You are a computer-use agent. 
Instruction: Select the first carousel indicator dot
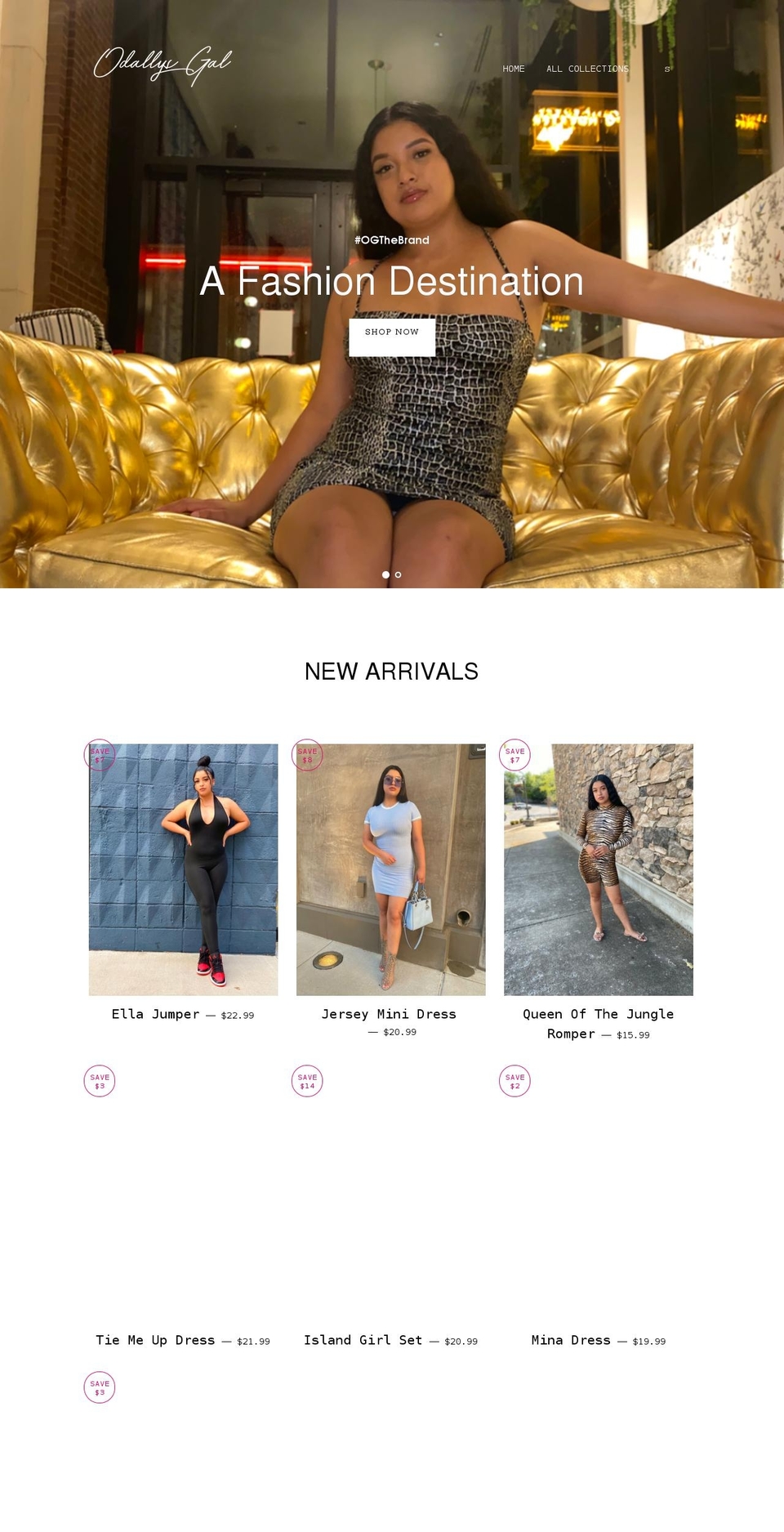(x=385, y=575)
